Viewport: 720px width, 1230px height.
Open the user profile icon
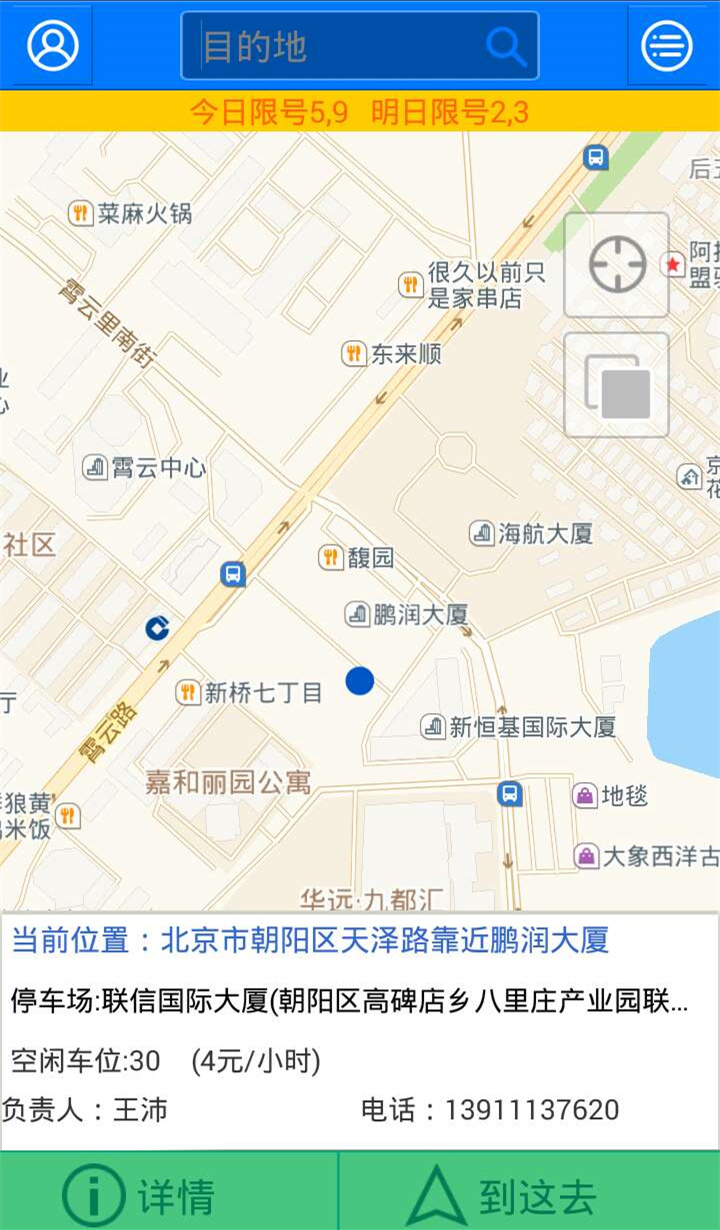point(53,45)
